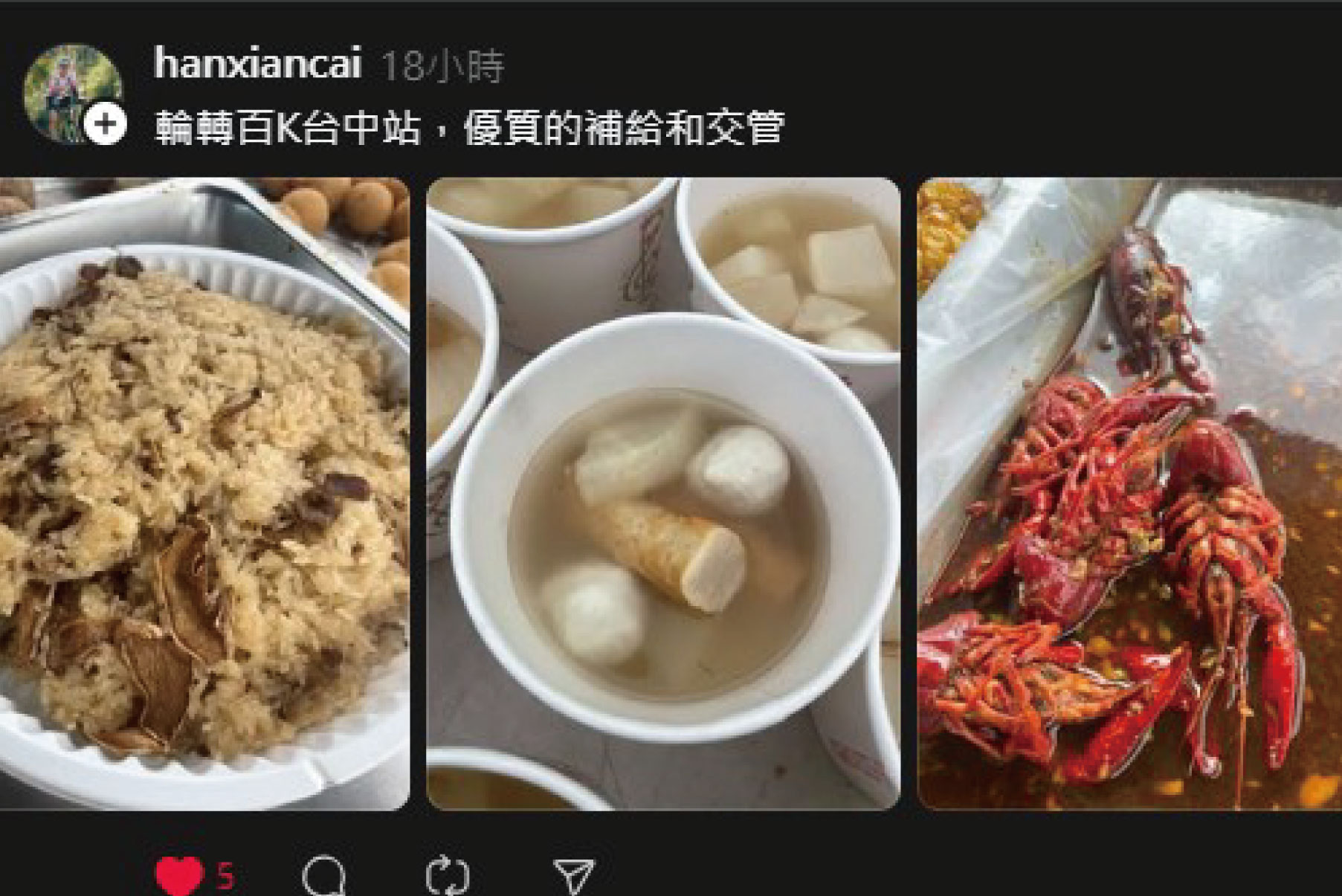Image resolution: width=1342 pixels, height=896 pixels.
Task: Repost this thread using the repost arrows
Action: 448,875
